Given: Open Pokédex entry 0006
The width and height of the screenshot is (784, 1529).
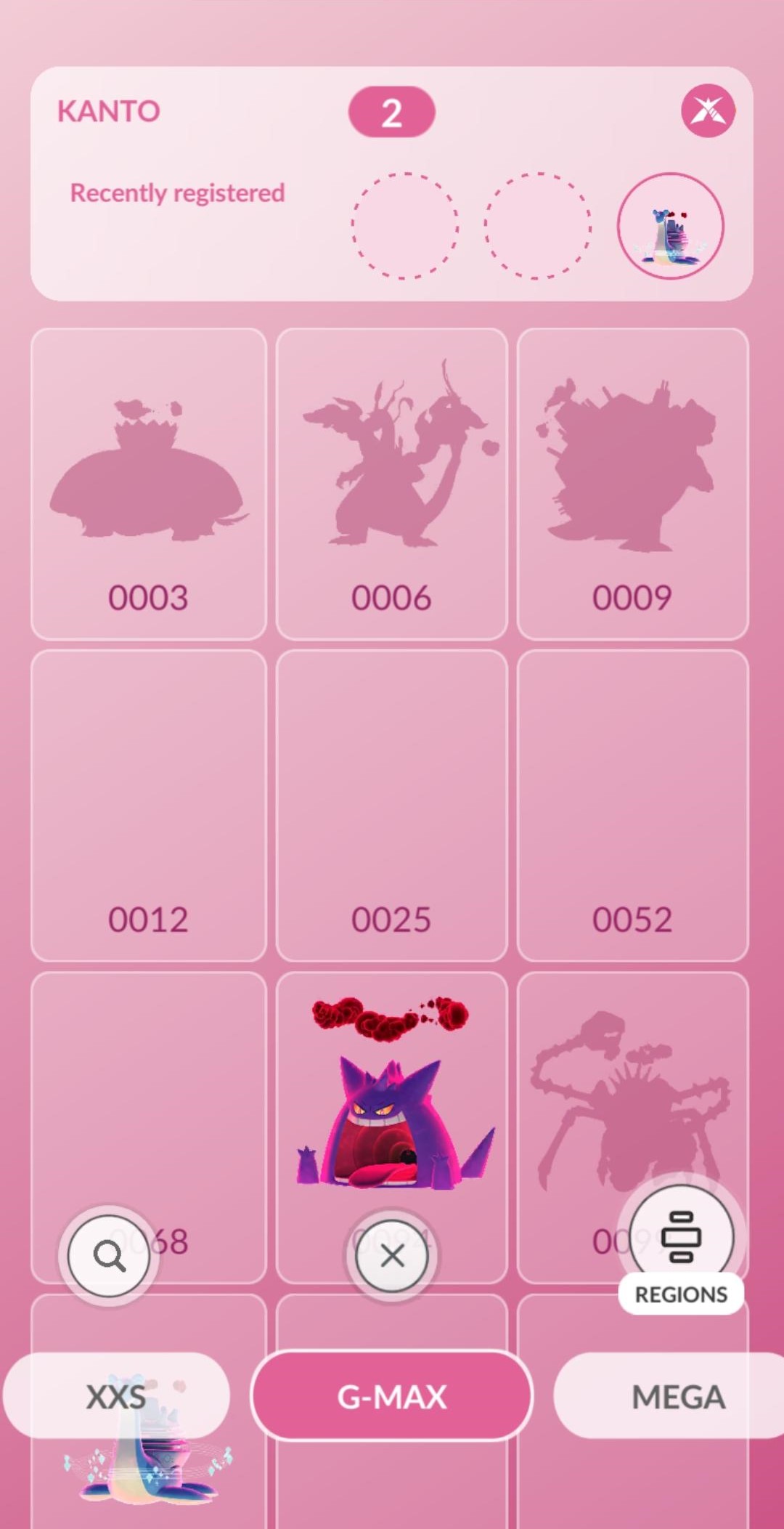Looking at the screenshot, I should tap(391, 484).
